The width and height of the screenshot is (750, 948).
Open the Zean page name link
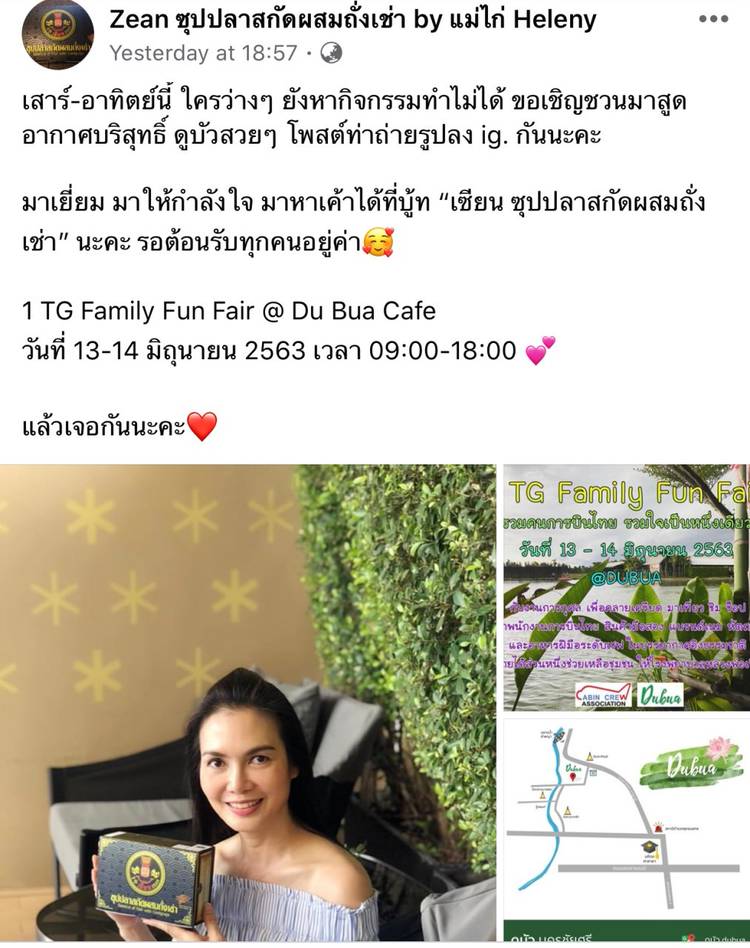(352, 19)
